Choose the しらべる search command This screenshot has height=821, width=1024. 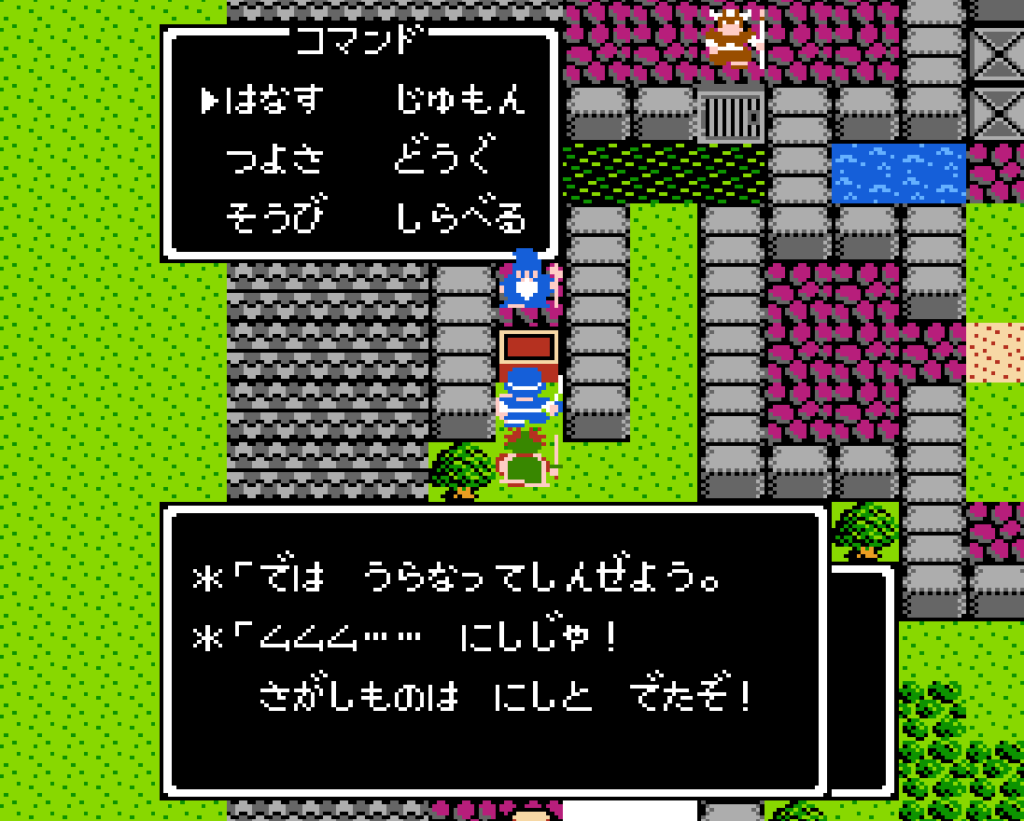click(x=459, y=216)
